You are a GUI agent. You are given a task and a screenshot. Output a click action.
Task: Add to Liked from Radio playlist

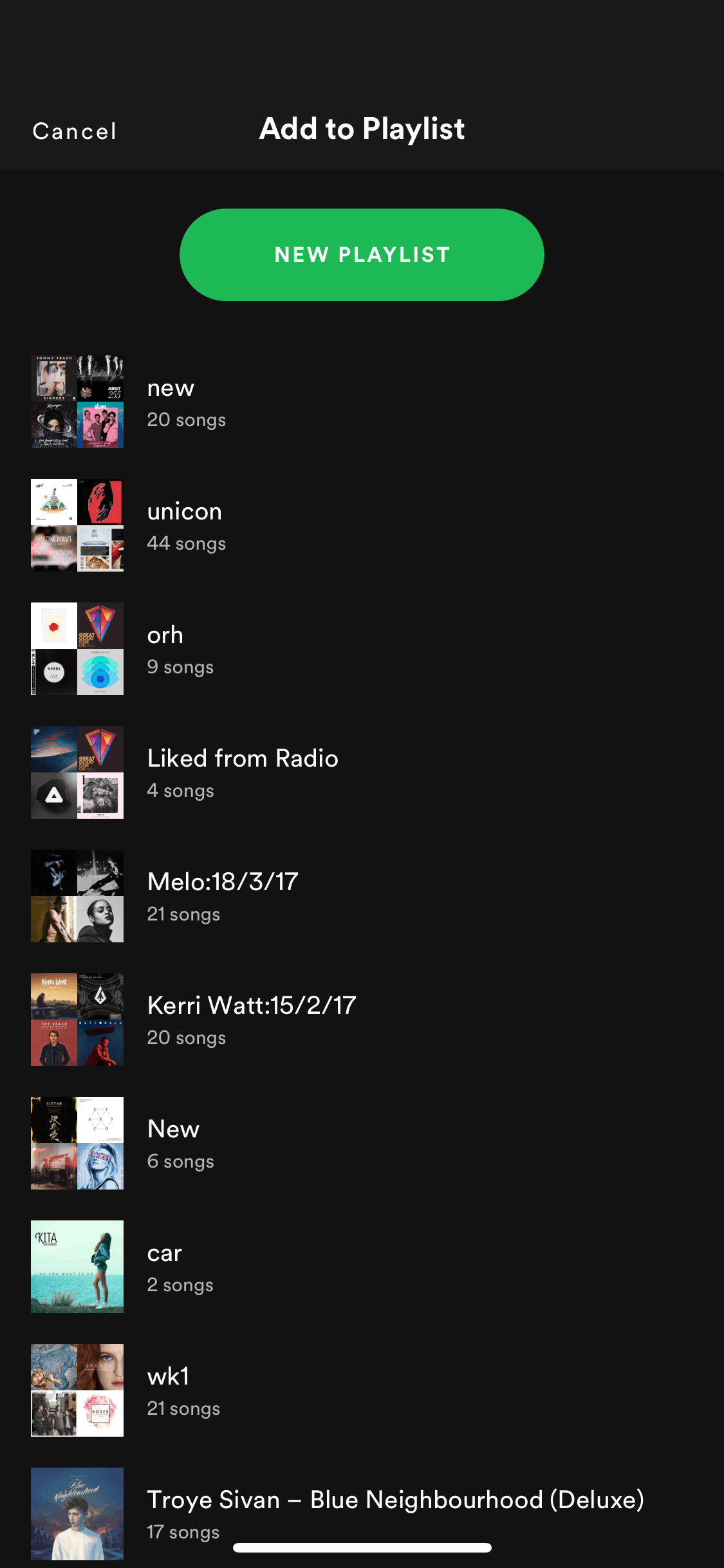pyautogui.click(x=362, y=772)
